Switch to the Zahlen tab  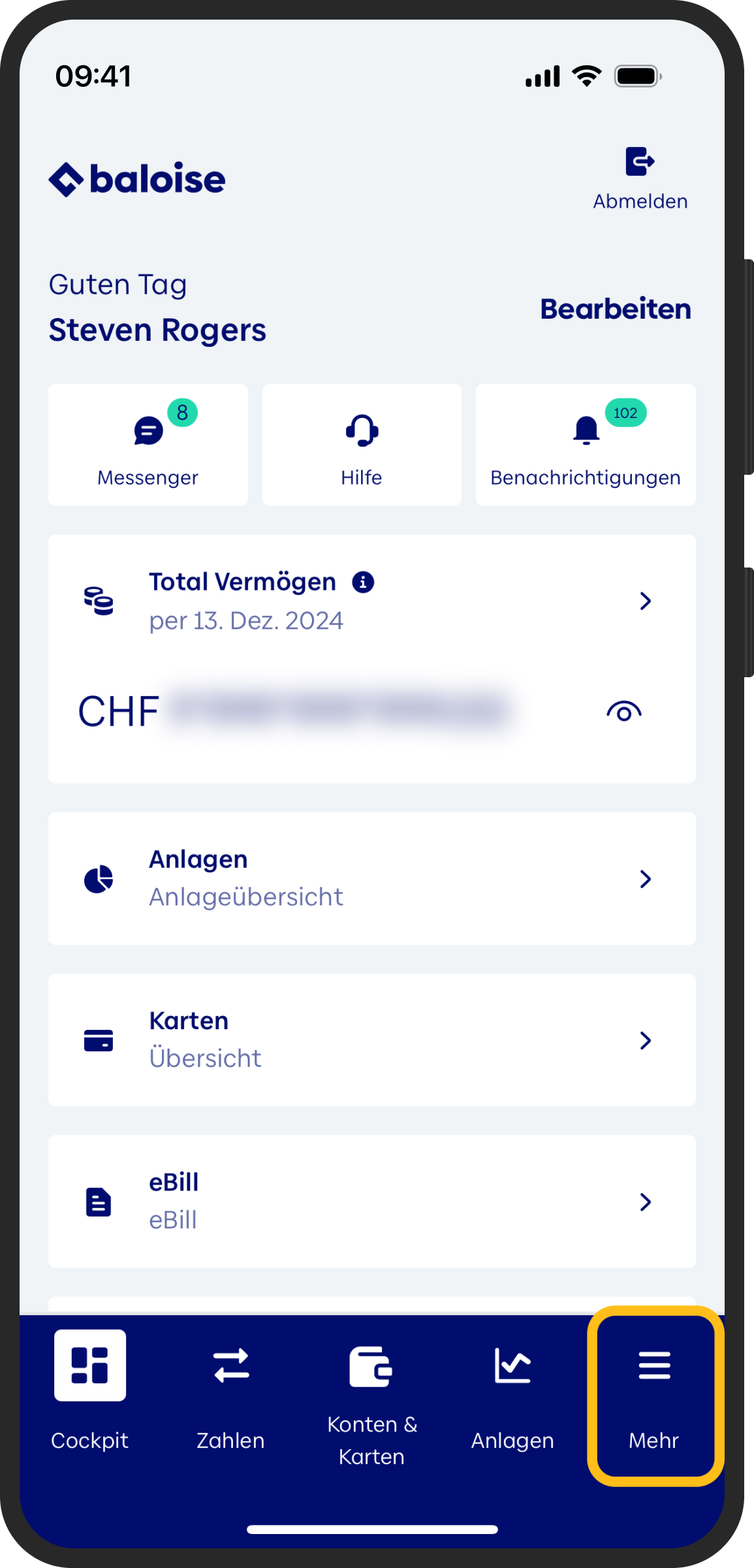coord(231,1391)
